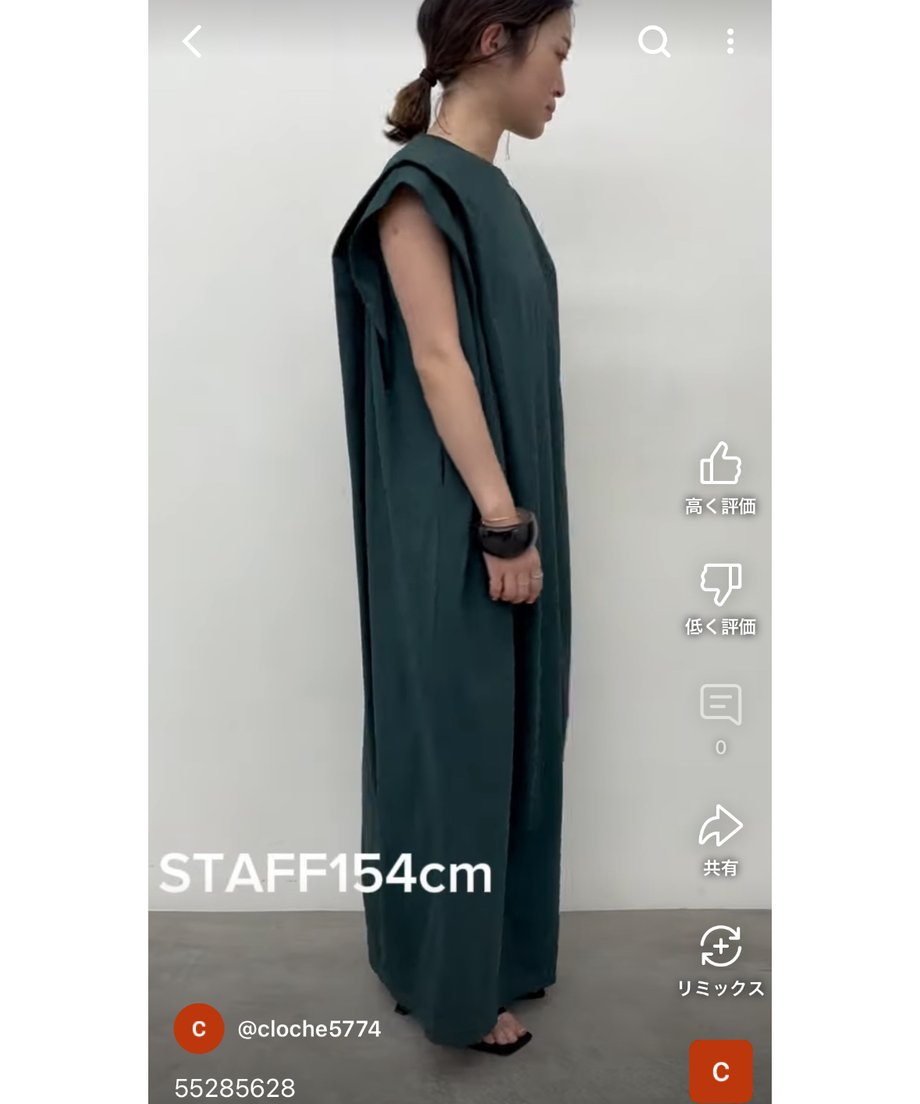
Task: Tap the orange sound tile at the bottom right
Action: tap(720, 1071)
